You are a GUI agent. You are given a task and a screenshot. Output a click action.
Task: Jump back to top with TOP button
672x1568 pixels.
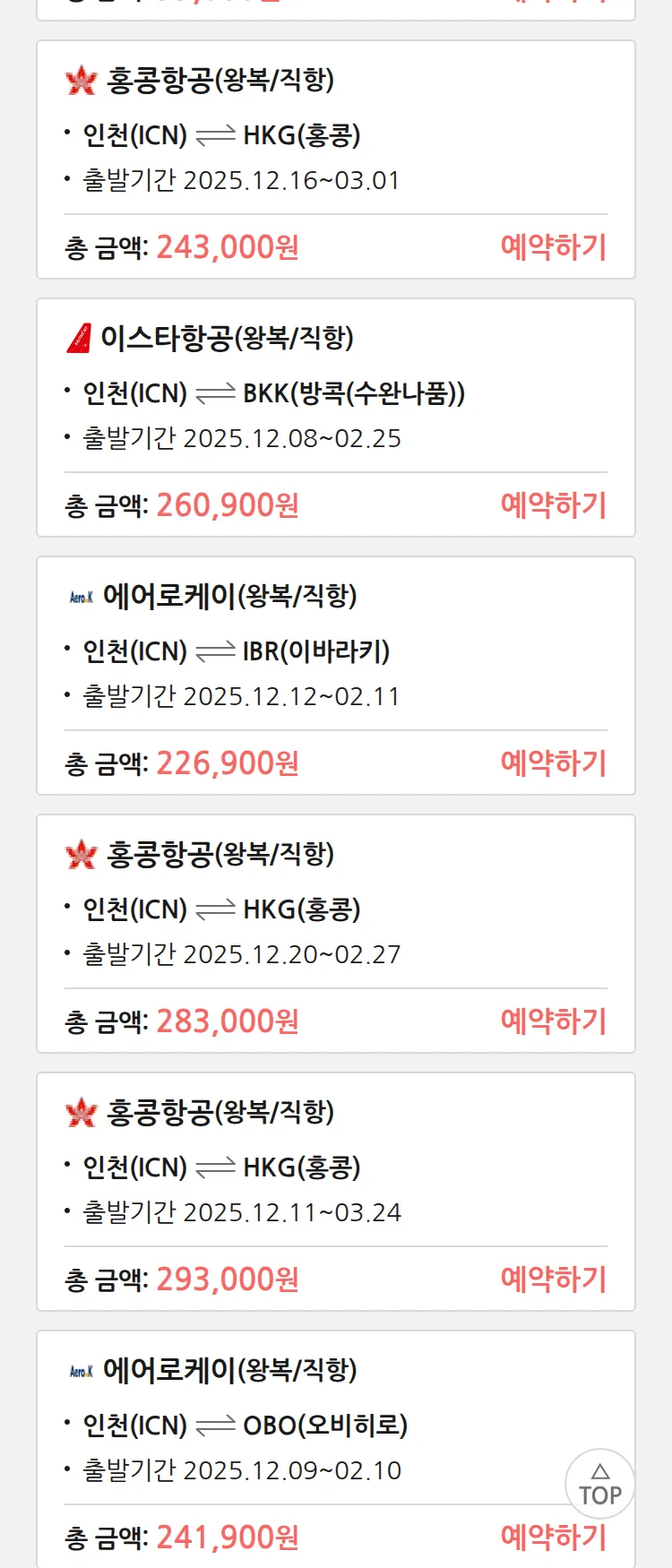pos(599,1484)
